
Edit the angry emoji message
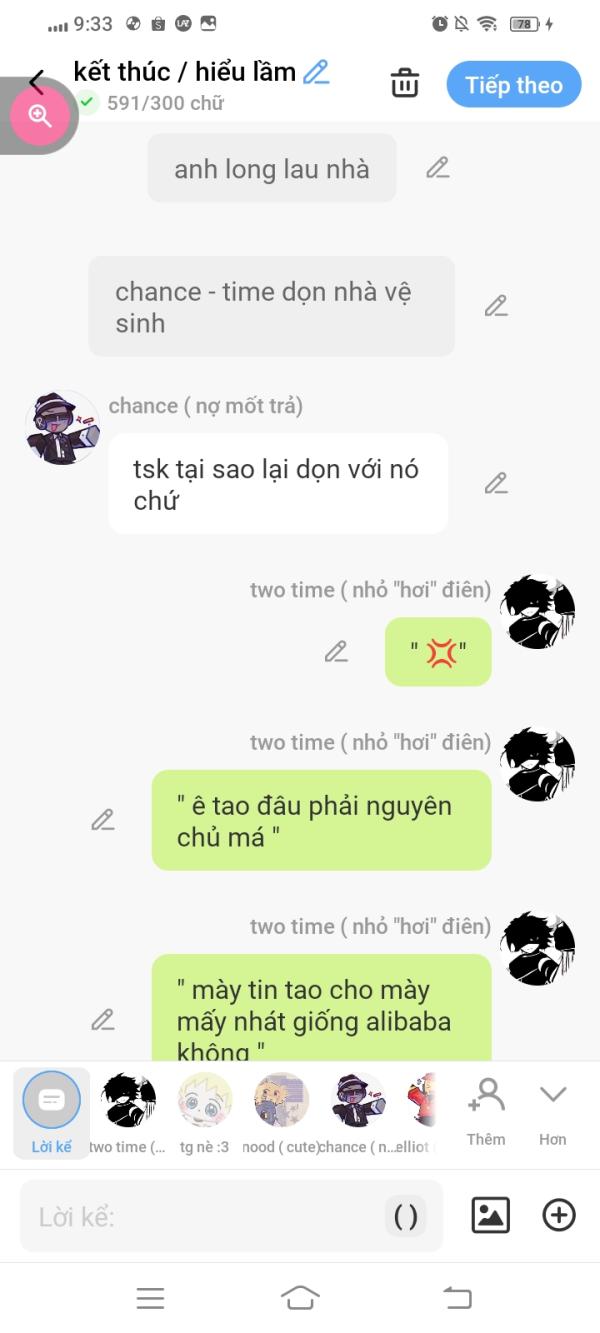336,652
